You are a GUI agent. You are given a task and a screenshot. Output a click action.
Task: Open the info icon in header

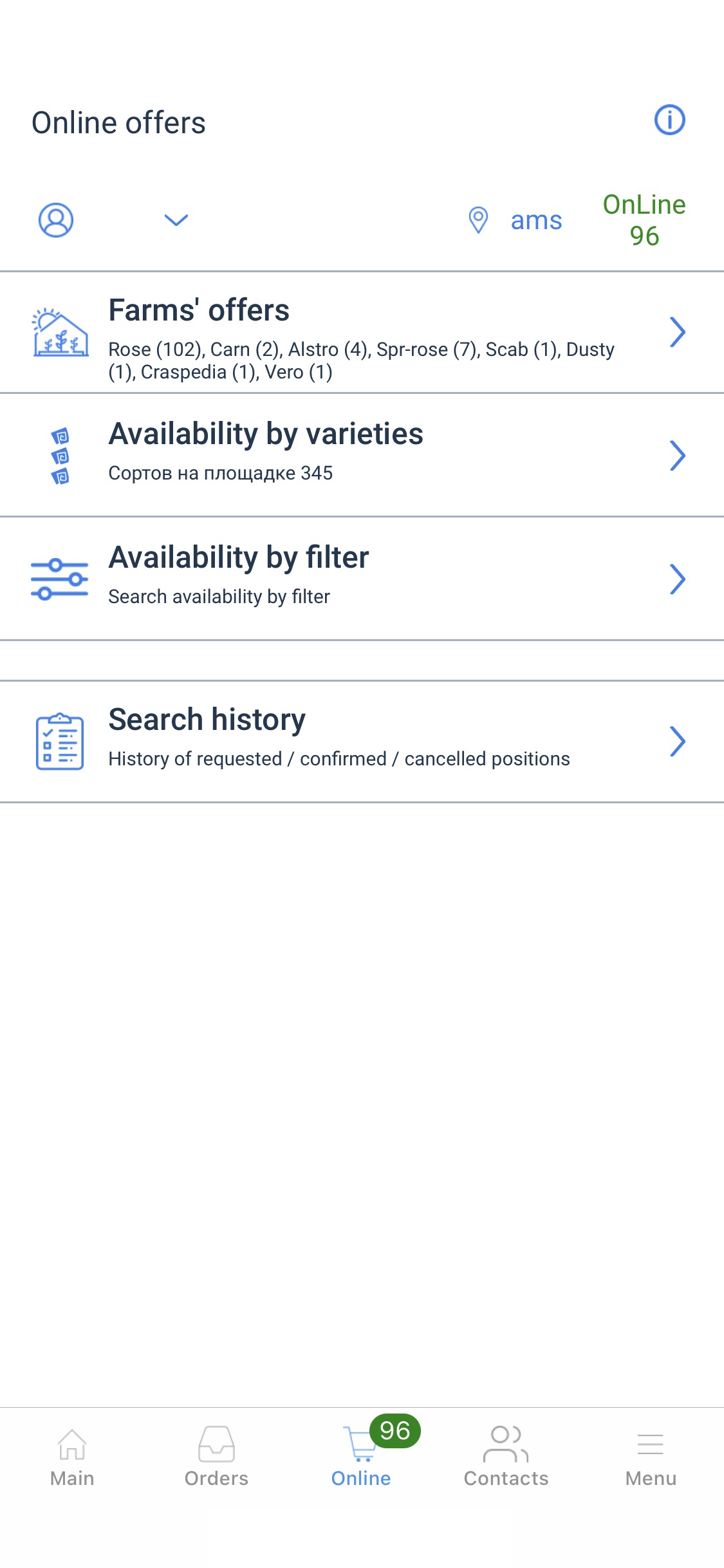[x=669, y=120]
